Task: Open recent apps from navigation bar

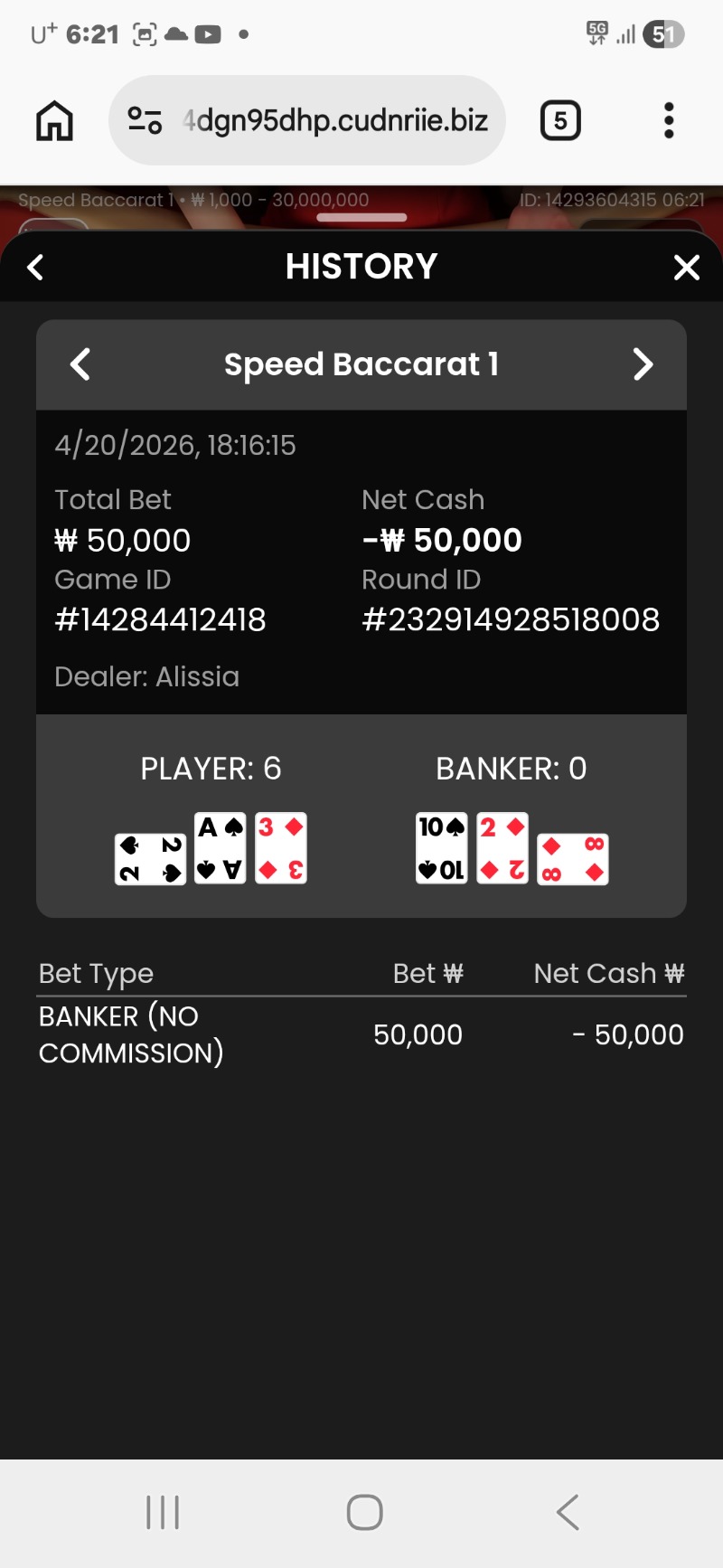Action: tap(163, 1512)
